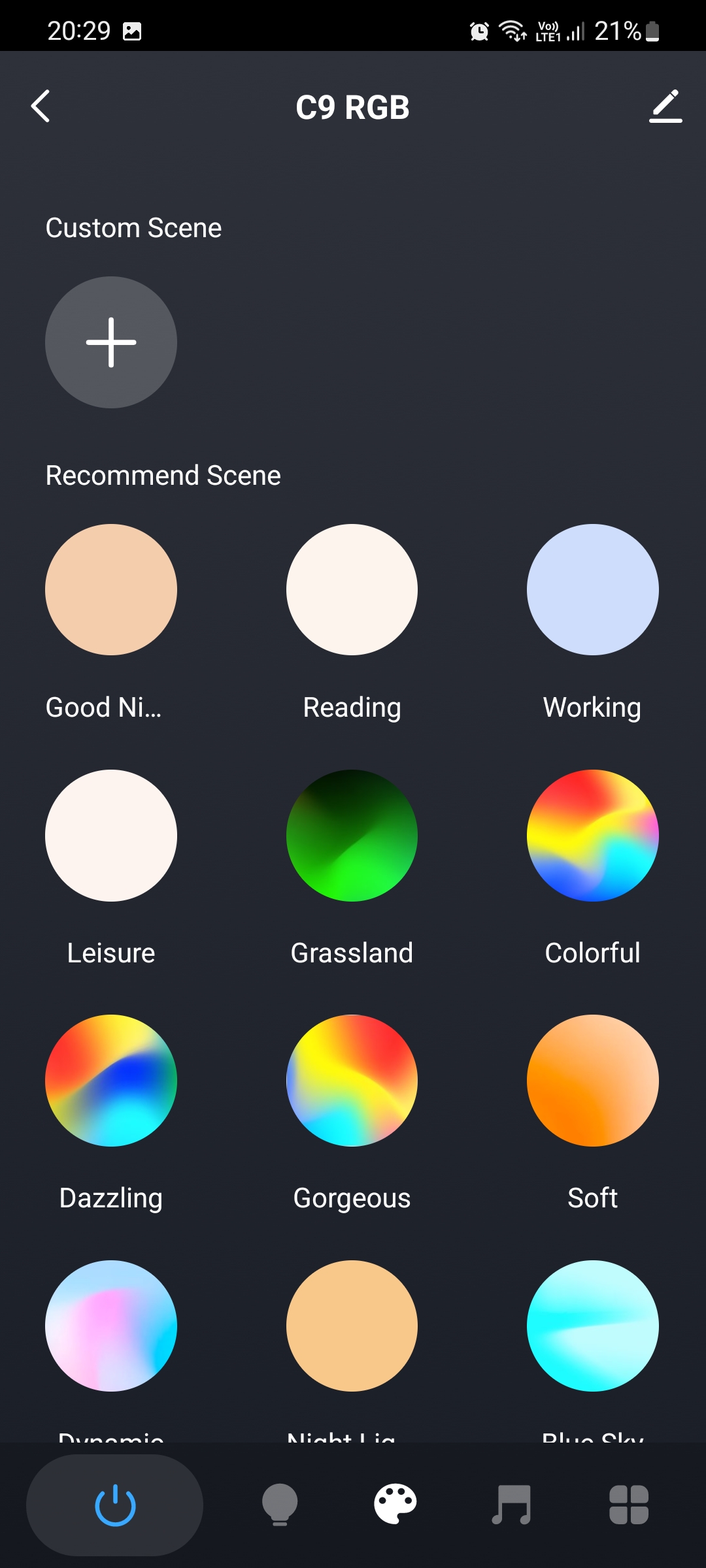The width and height of the screenshot is (706, 1568).
Task: Switch to the music mode tab
Action: coord(511,1505)
